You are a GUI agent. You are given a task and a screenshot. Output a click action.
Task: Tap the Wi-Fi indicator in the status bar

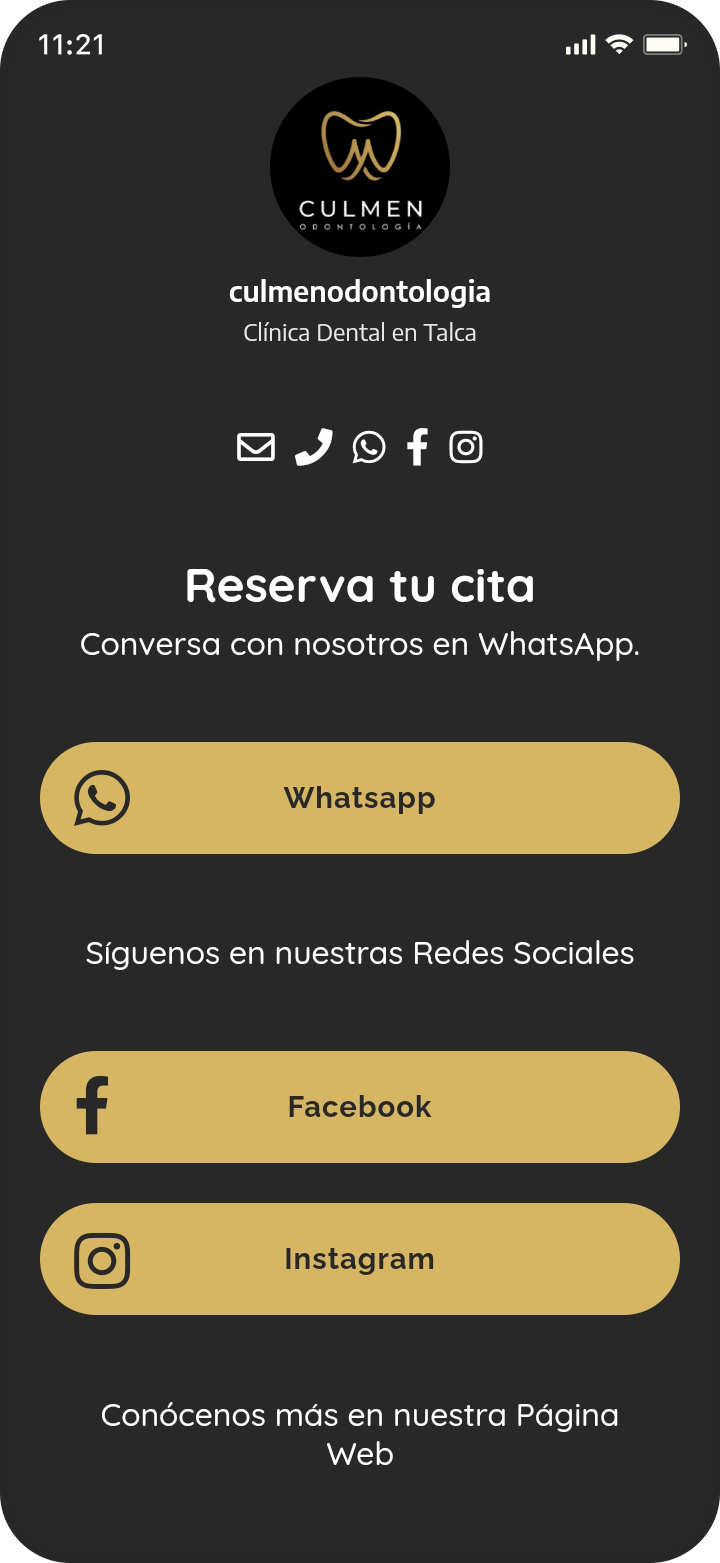(x=620, y=44)
